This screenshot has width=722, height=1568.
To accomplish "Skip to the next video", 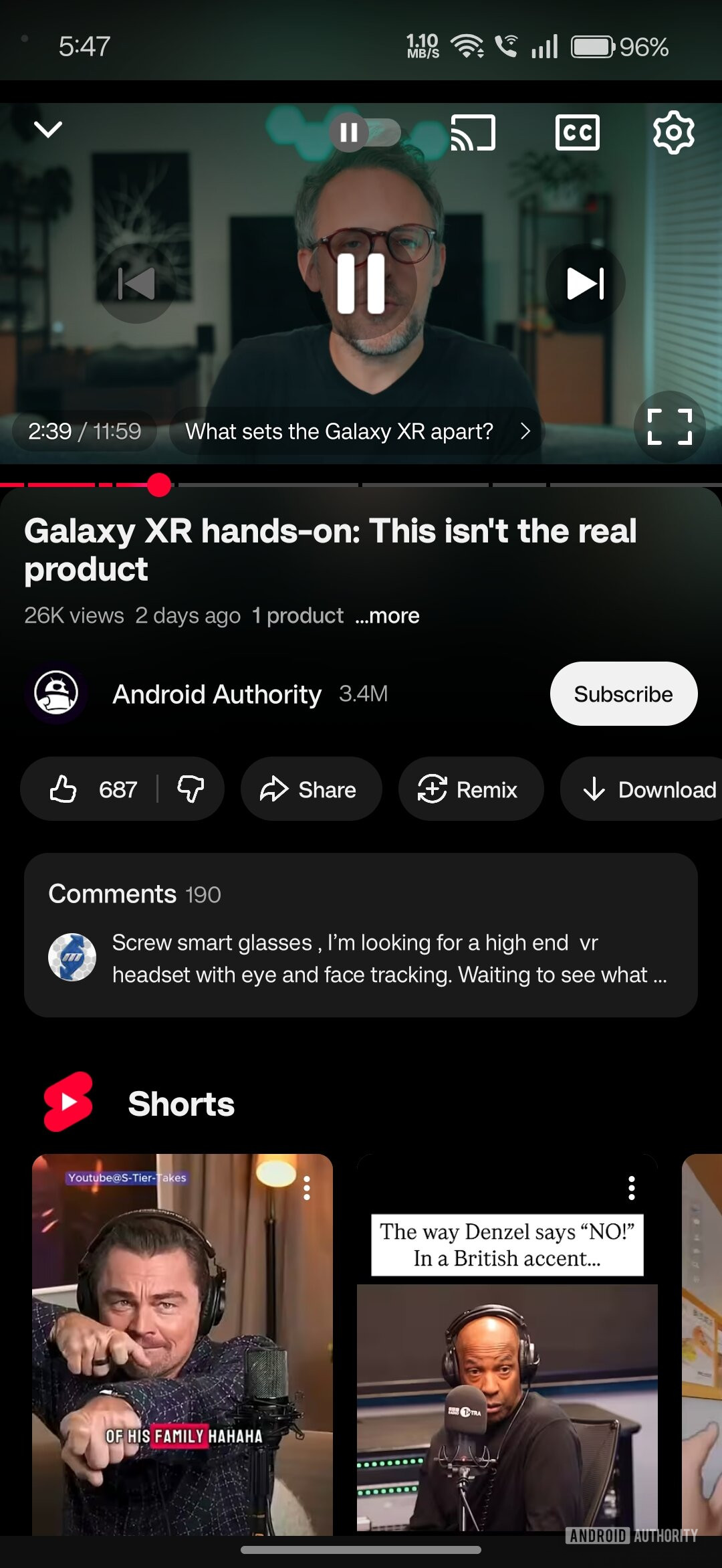I will point(585,284).
